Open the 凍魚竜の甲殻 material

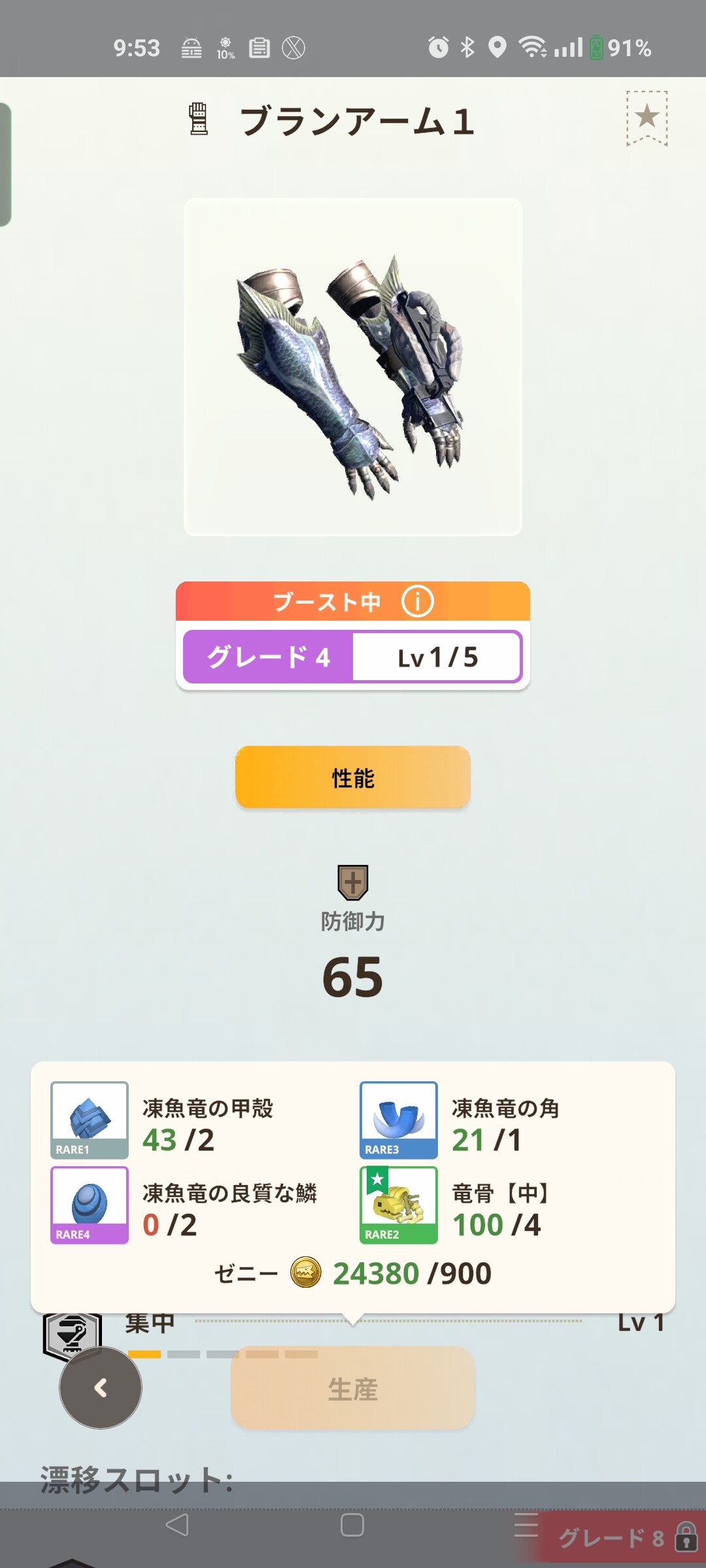tap(90, 1120)
